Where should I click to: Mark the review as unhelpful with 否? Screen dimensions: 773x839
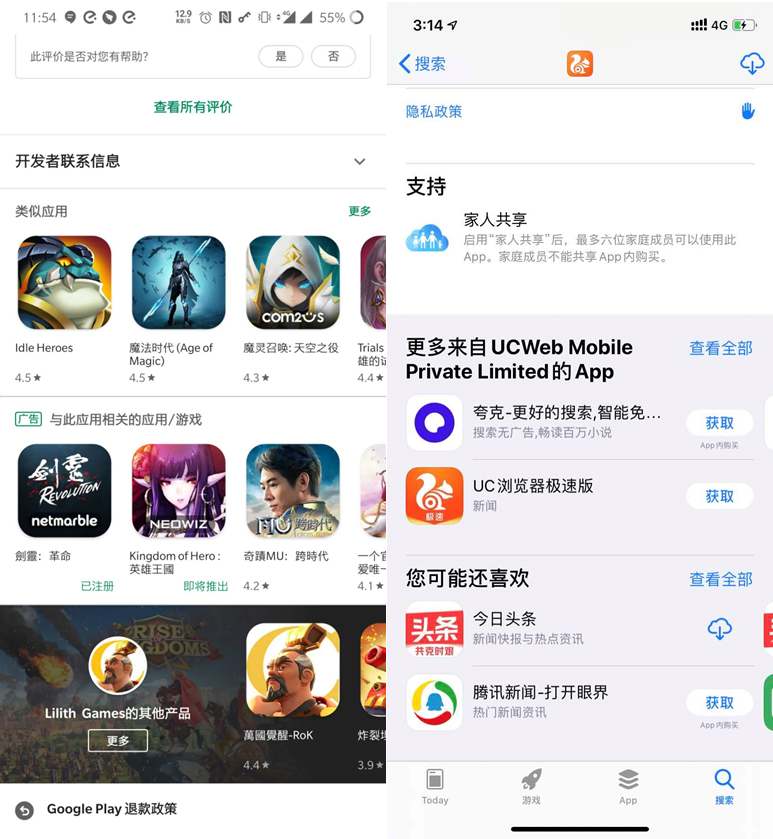(x=333, y=56)
